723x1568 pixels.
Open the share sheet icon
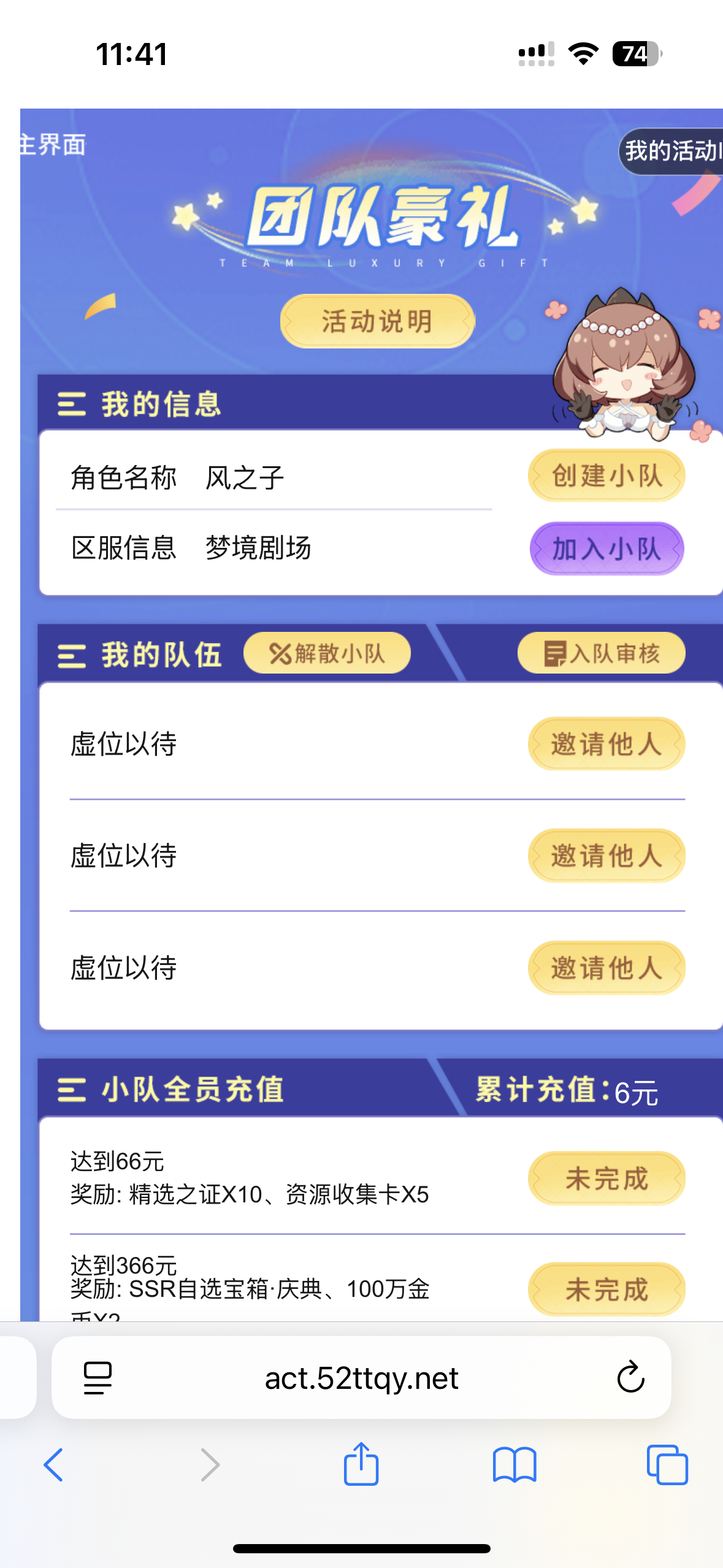(x=361, y=1465)
